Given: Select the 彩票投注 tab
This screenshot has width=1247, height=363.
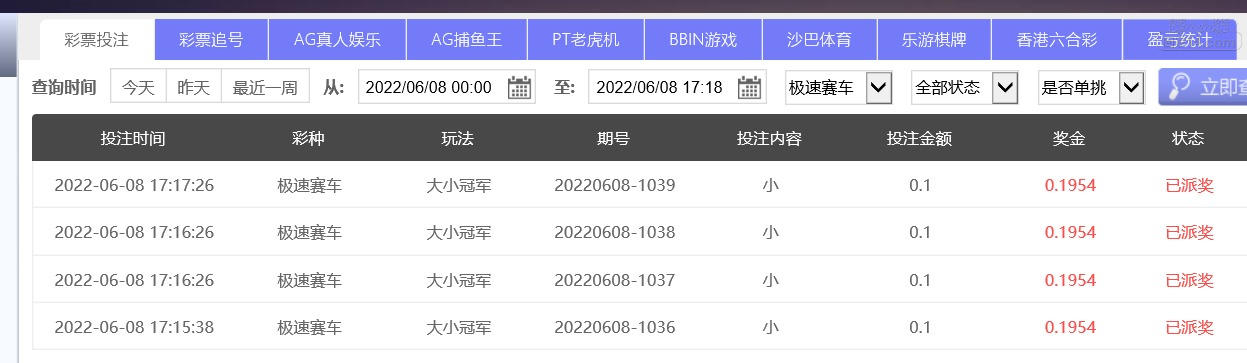Looking at the screenshot, I should pyautogui.click(x=97, y=40).
